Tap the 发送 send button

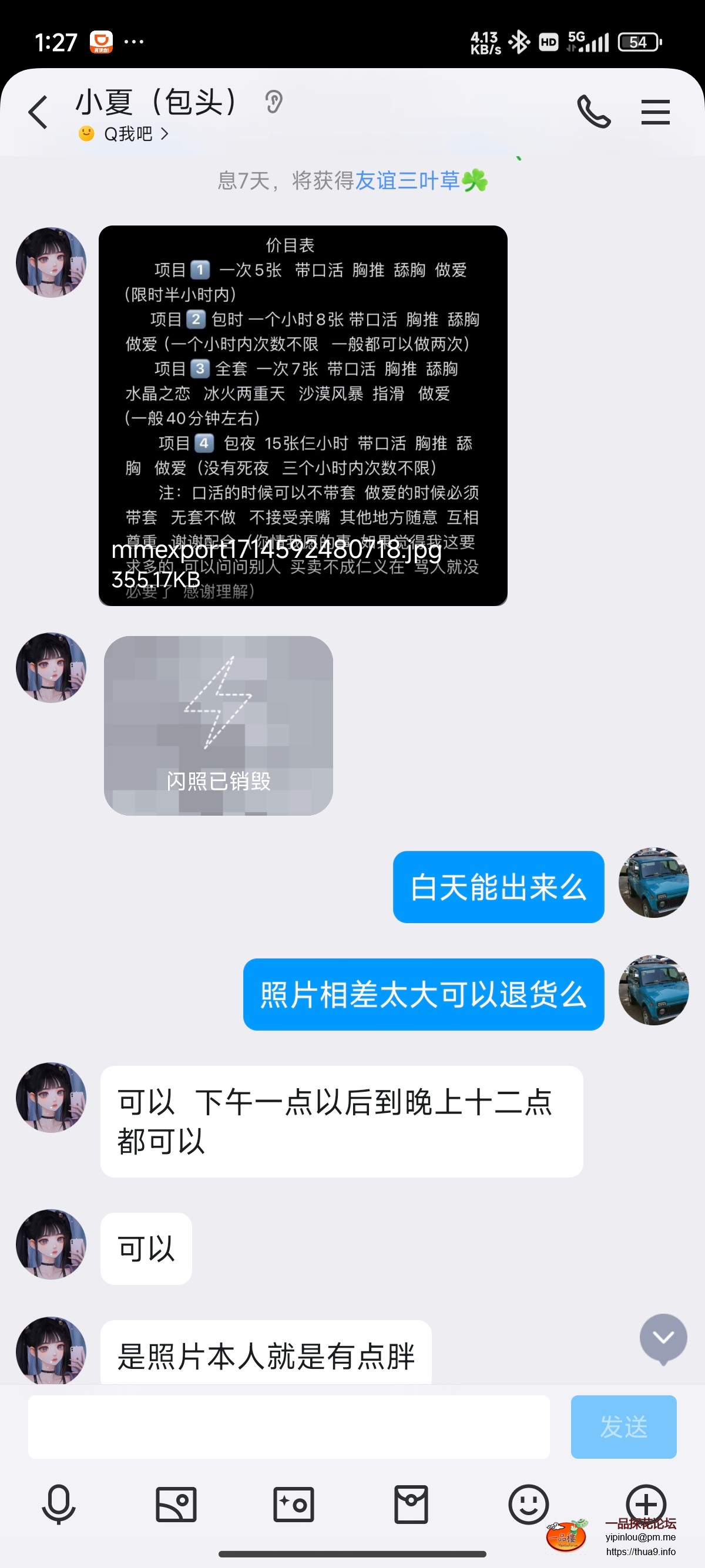pyautogui.click(x=623, y=1427)
